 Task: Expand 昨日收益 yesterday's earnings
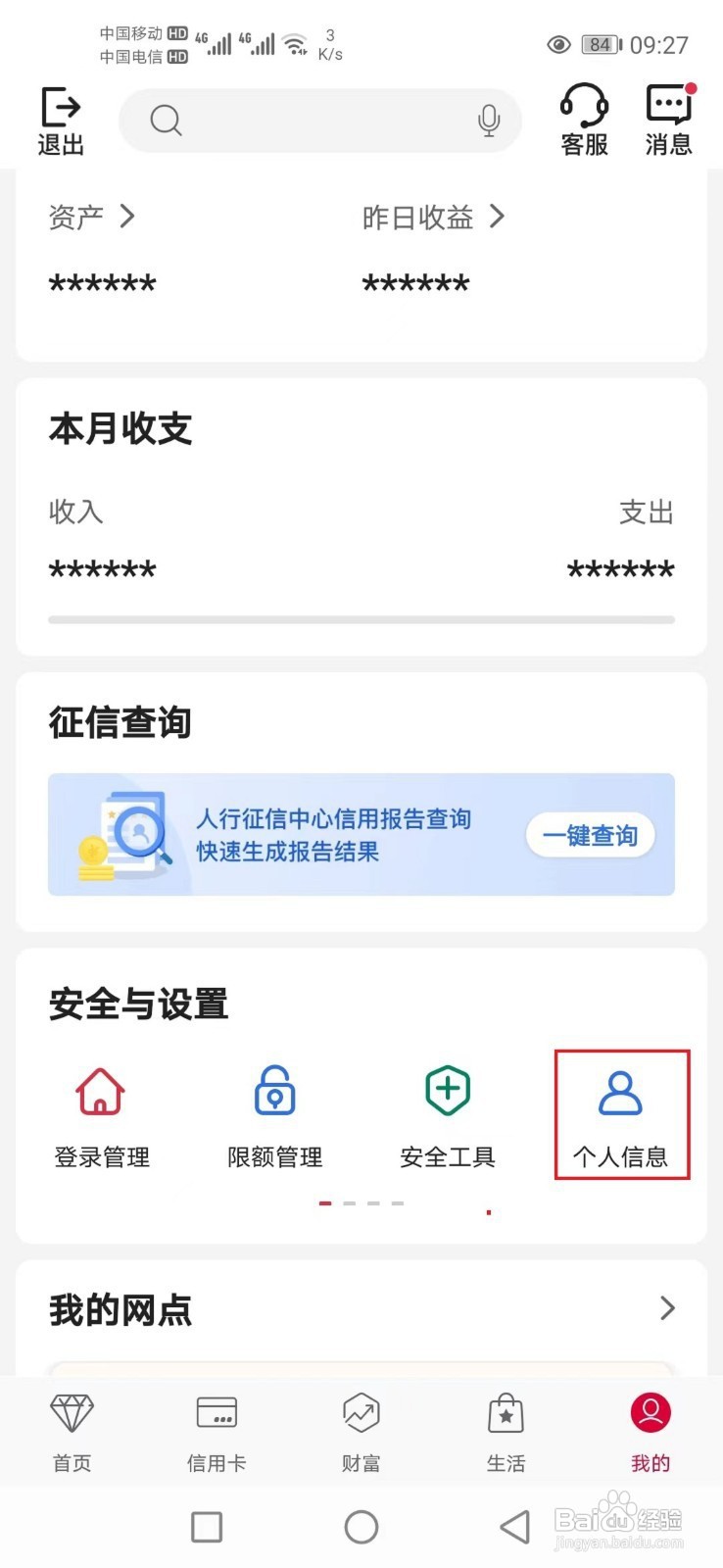click(498, 216)
